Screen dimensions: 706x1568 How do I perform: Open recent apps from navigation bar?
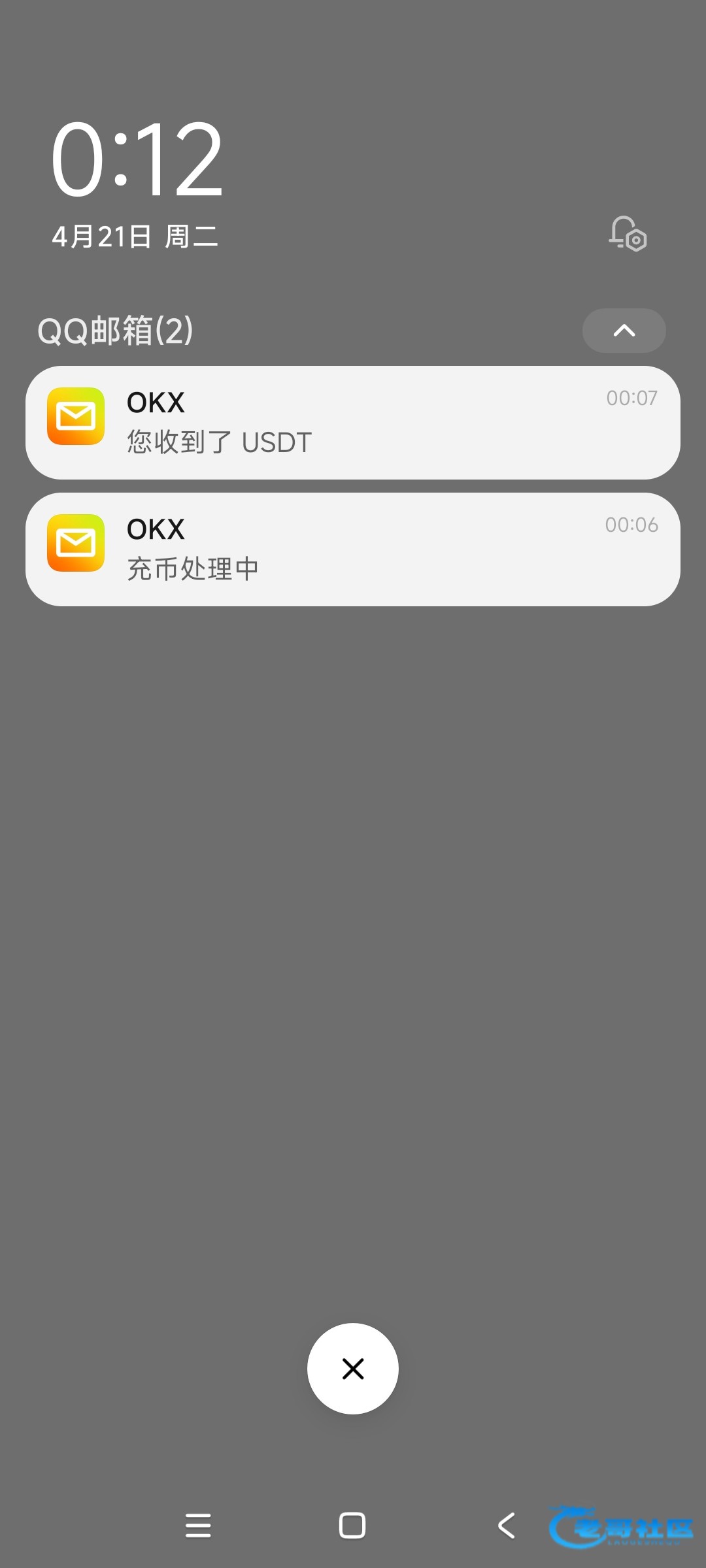[x=198, y=1526]
